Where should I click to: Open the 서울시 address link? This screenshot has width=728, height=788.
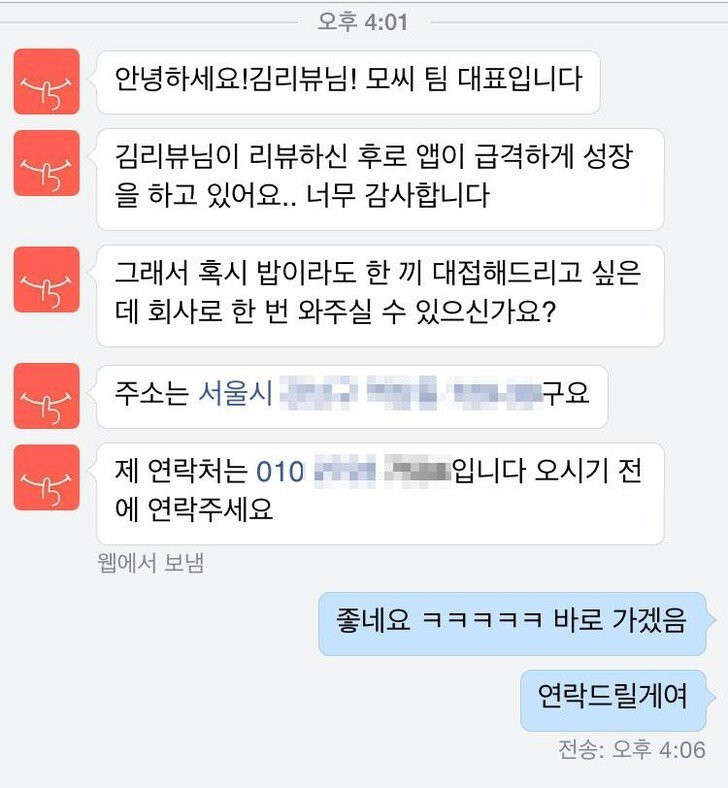[x=237, y=392]
